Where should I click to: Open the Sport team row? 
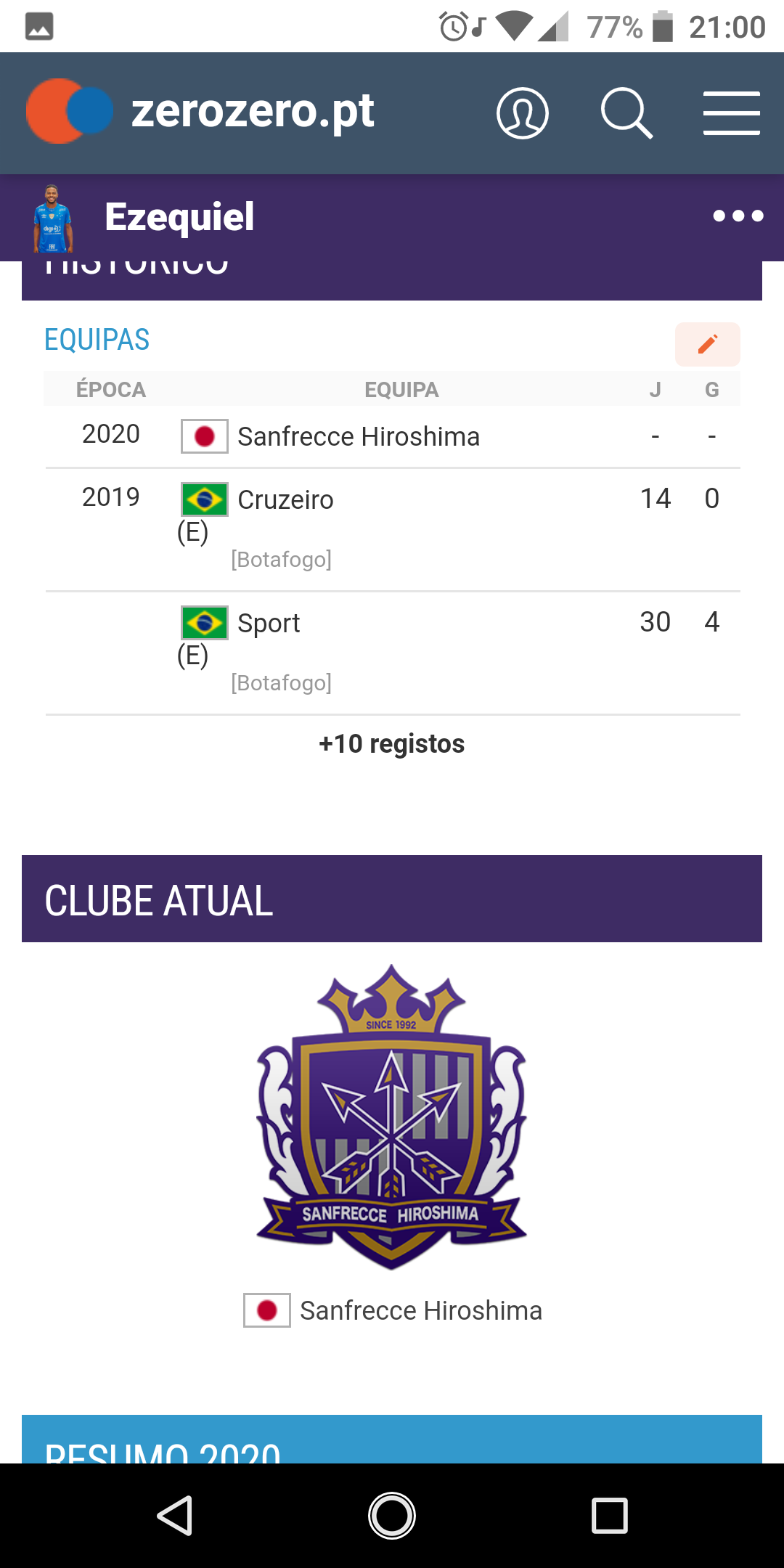tap(393, 653)
